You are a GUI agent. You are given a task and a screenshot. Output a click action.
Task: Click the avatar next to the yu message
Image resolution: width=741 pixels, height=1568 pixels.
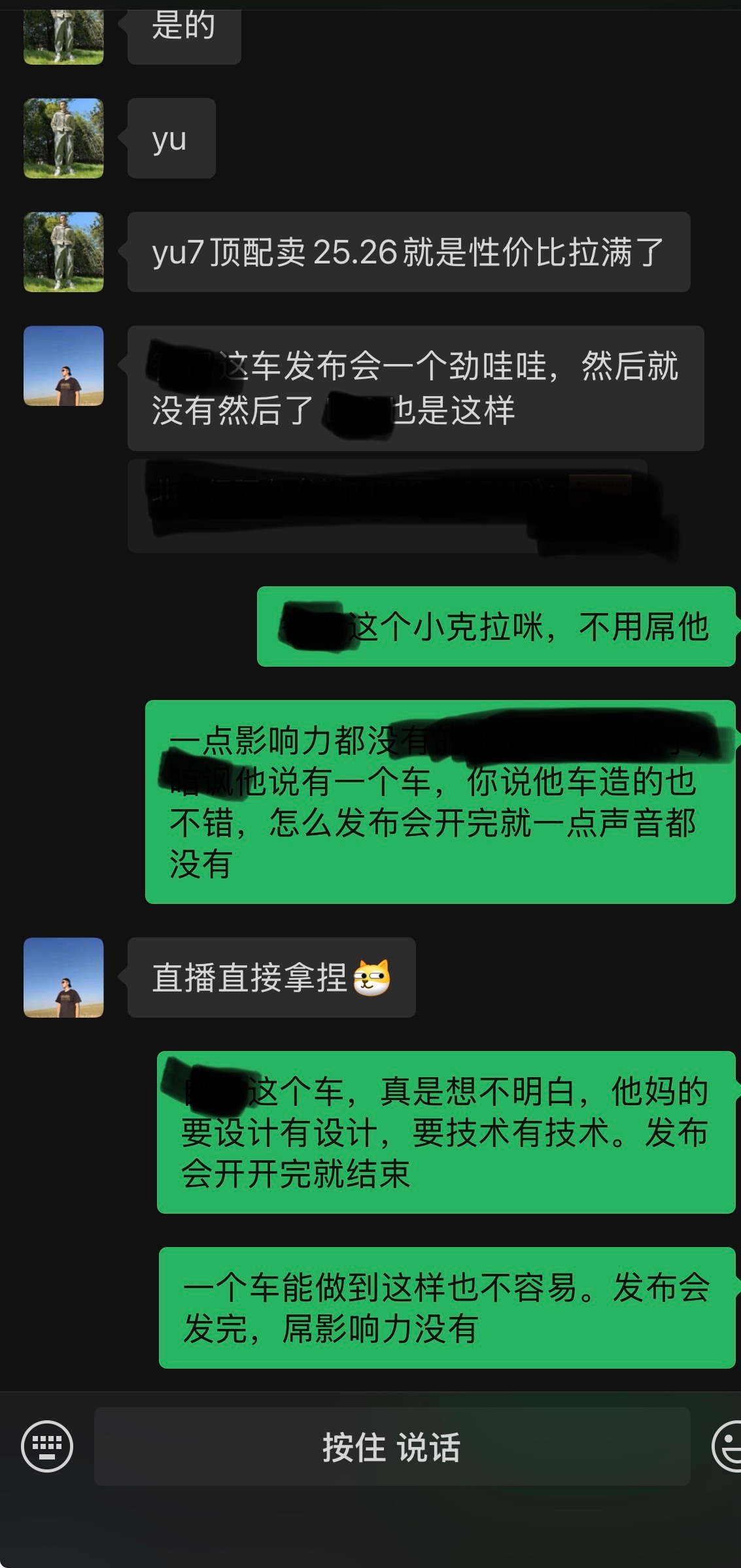click(x=63, y=137)
